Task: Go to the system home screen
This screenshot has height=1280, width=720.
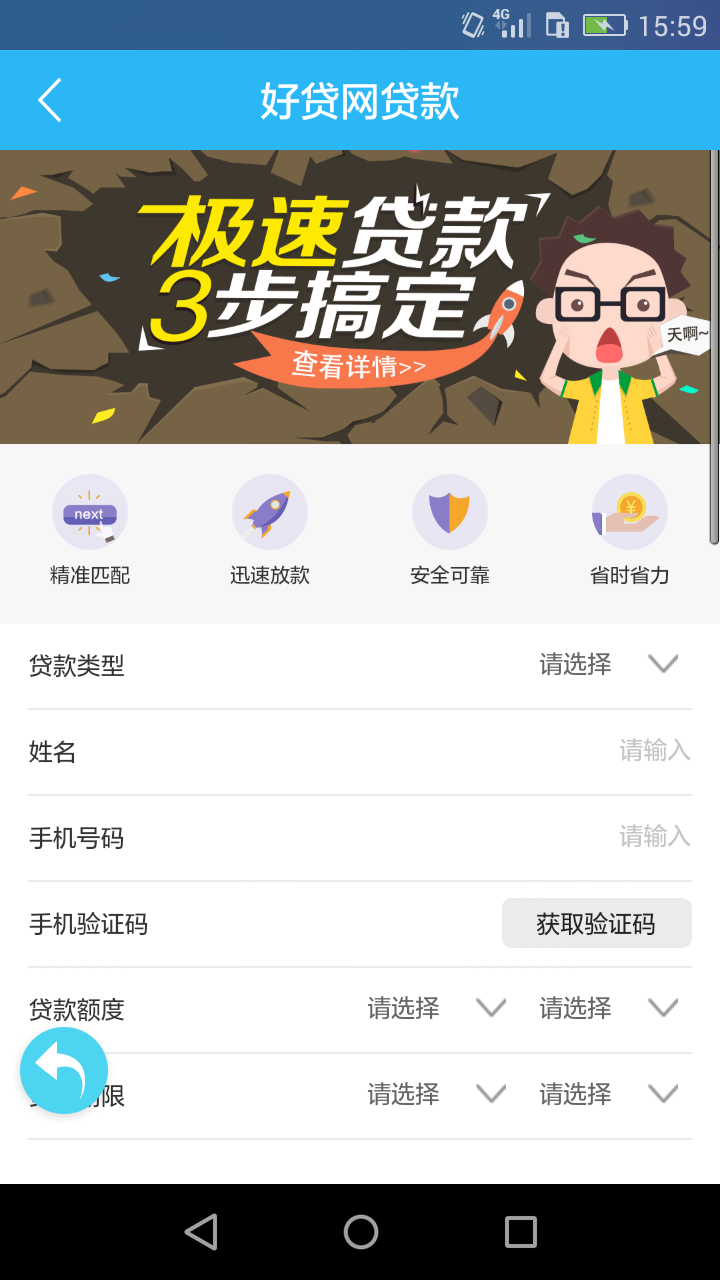Action: 360,1232
